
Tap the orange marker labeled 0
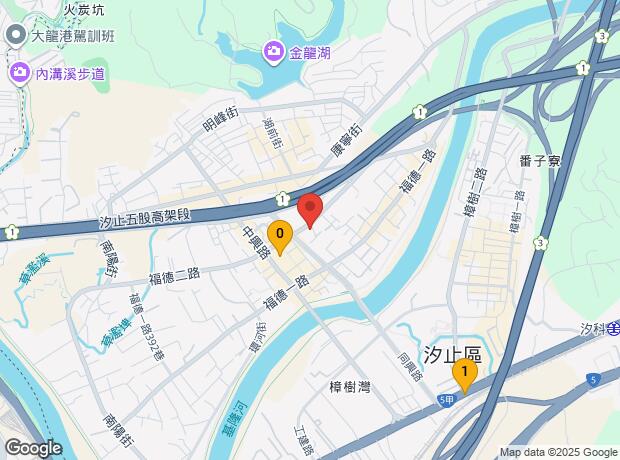pos(281,237)
